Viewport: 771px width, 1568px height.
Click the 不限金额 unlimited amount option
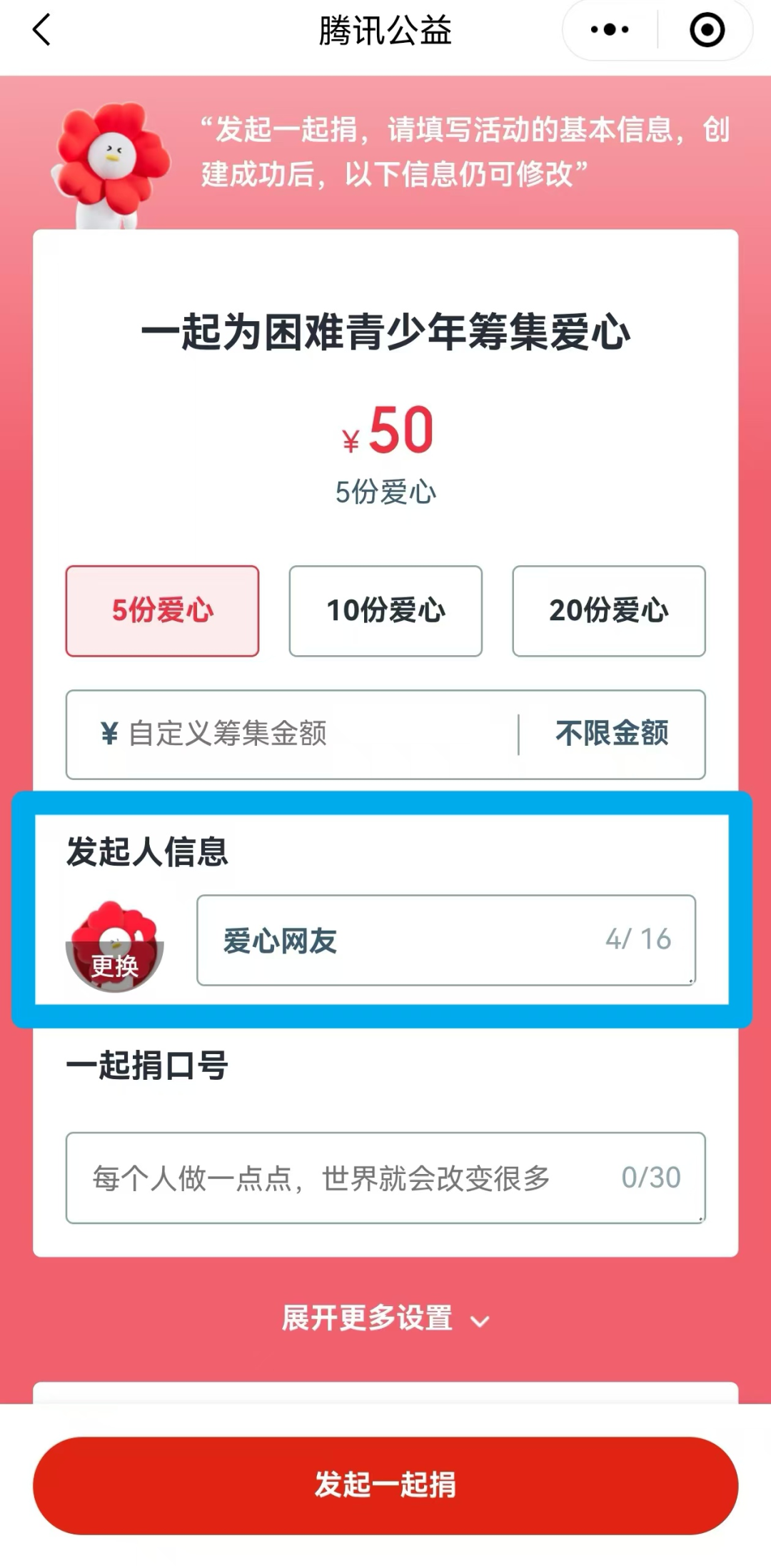coord(610,732)
